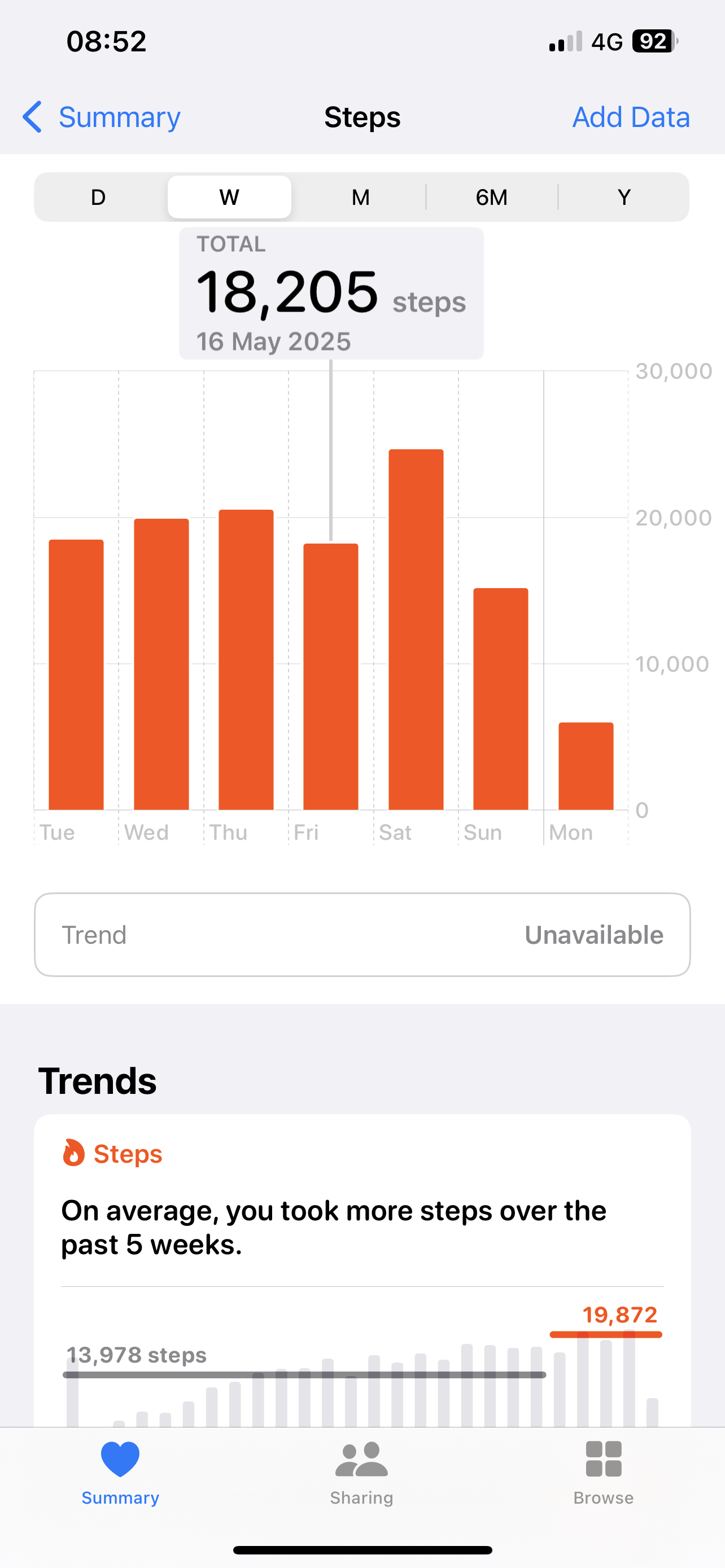Open the Trend Unavailable row
Image resolution: width=725 pixels, height=1568 pixels.
point(362,935)
